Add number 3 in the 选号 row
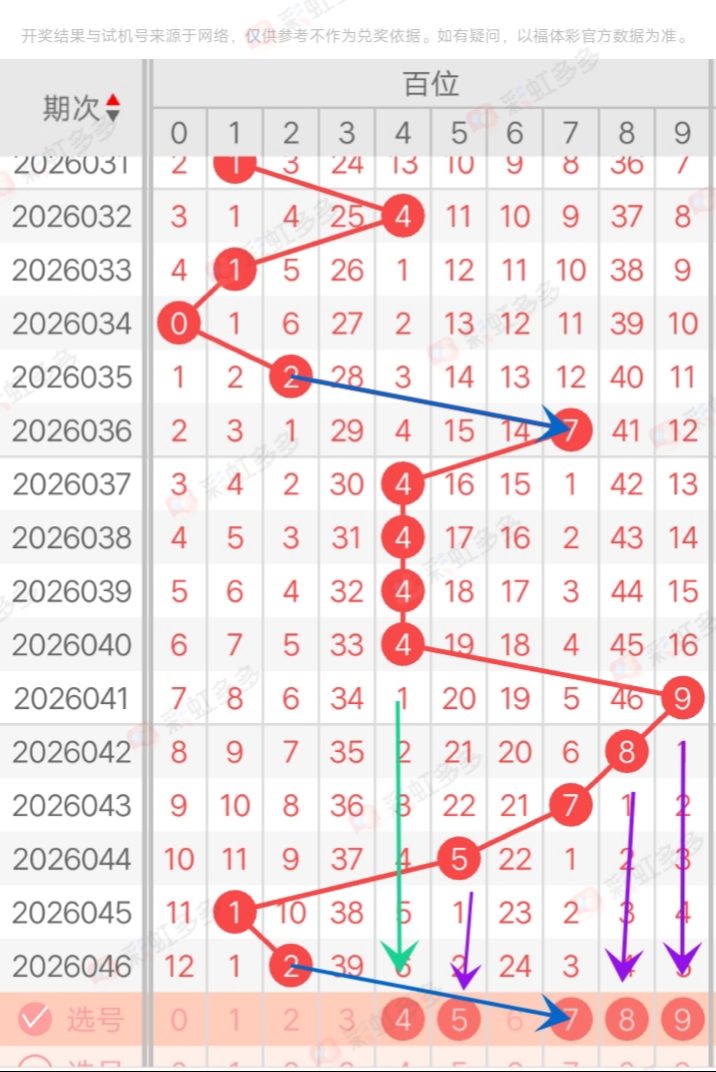The image size is (716, 1072). pos(347,1020)
